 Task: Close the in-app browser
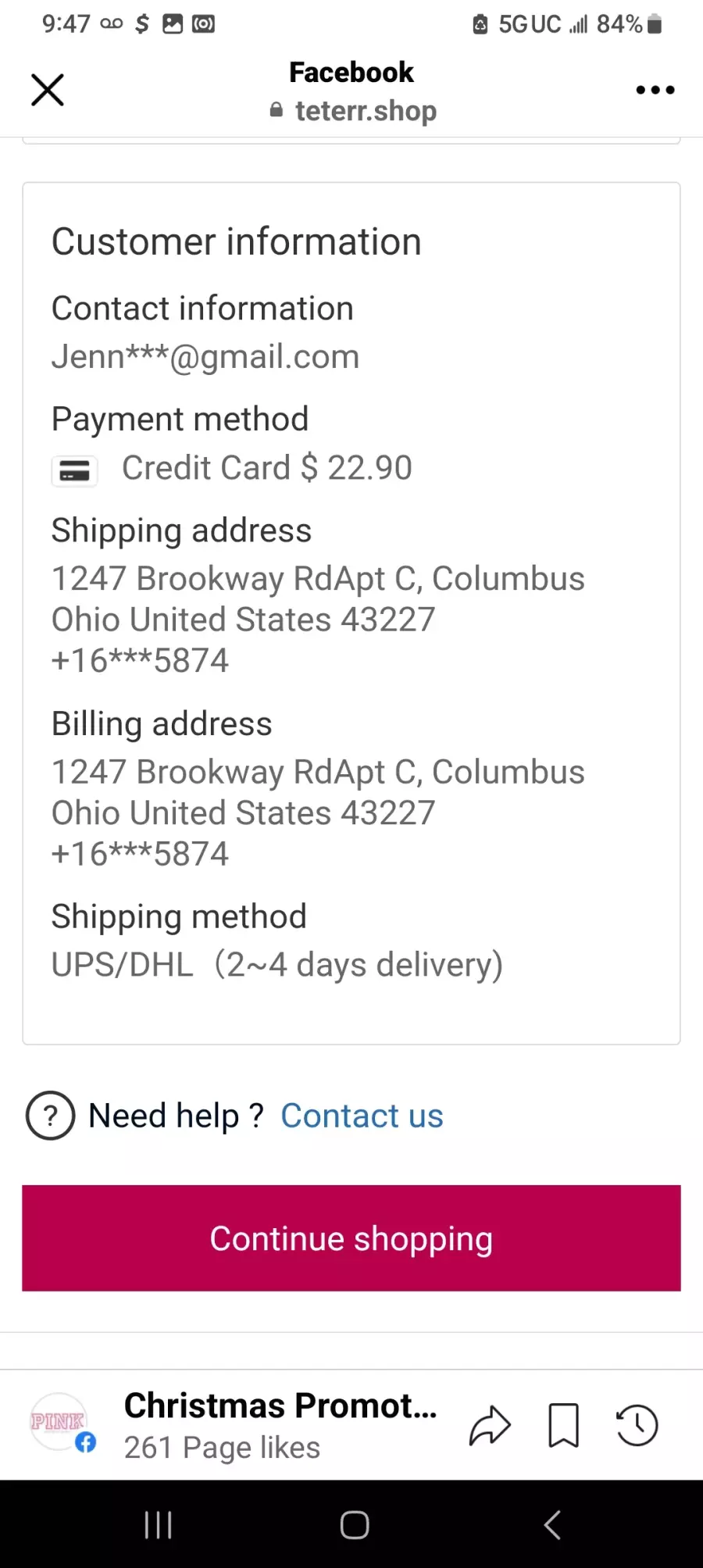[x=47, y=90]
